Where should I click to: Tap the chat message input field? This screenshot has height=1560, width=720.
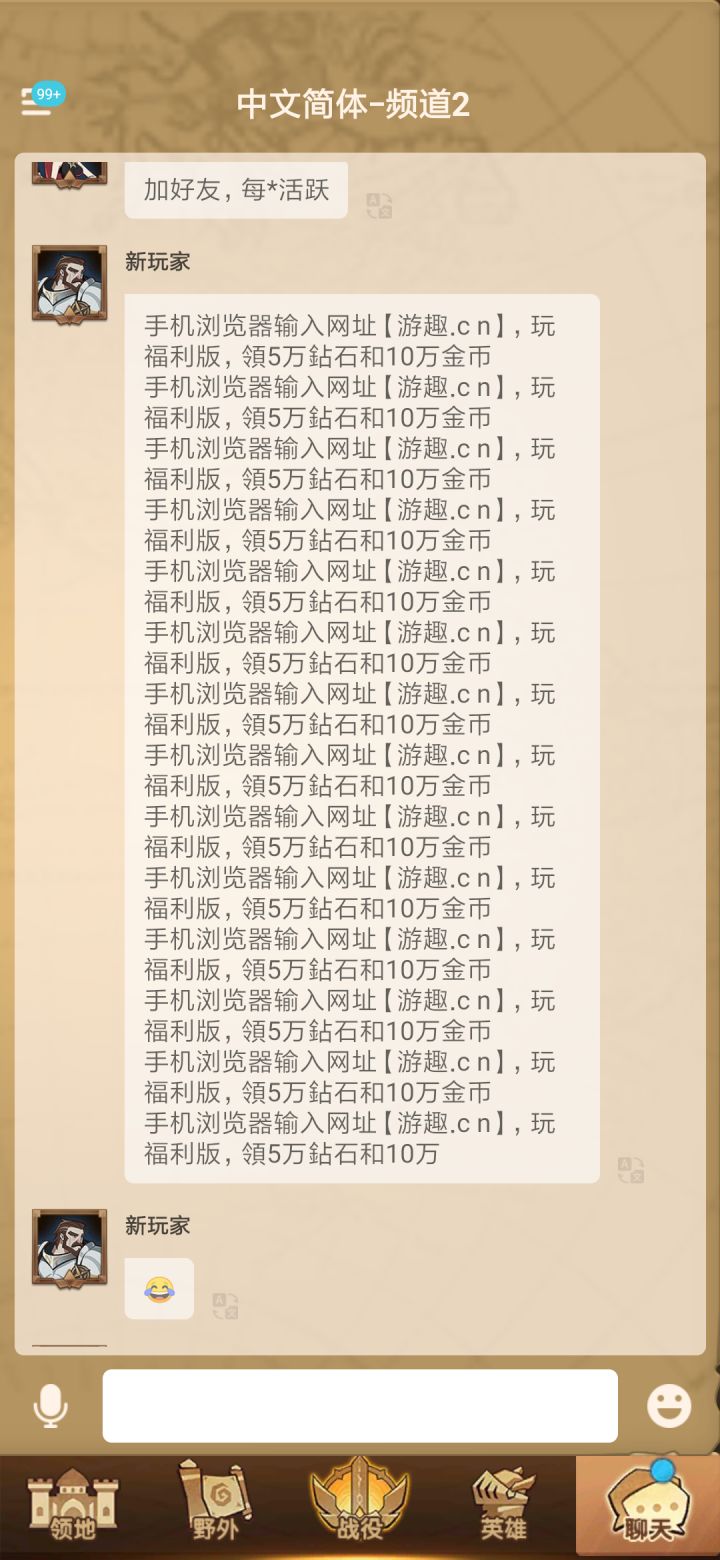pyautogui.click(x=360, y=1405)
